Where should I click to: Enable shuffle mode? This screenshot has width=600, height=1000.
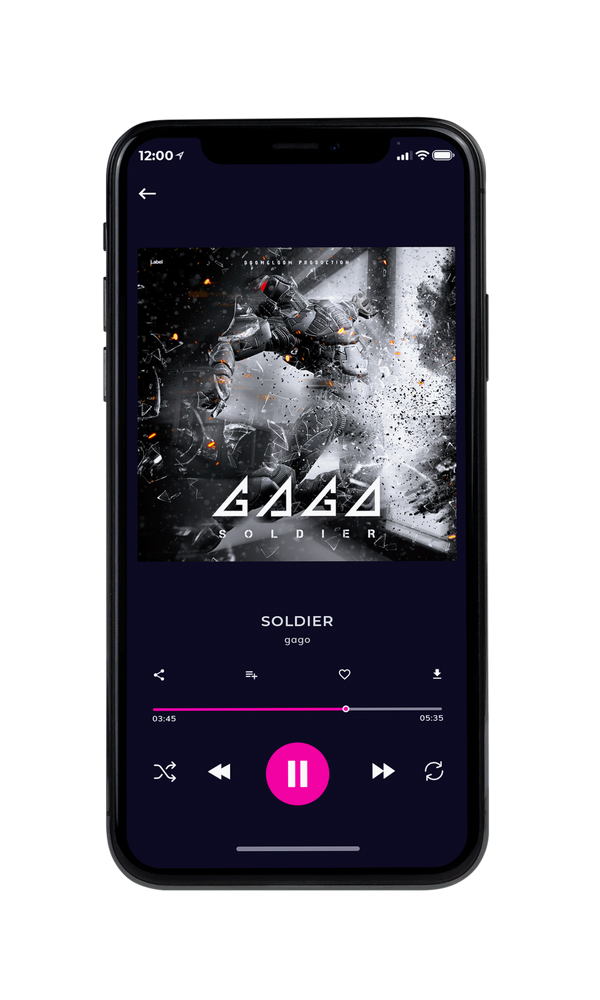pyautogui.click(x=165, y=772)
